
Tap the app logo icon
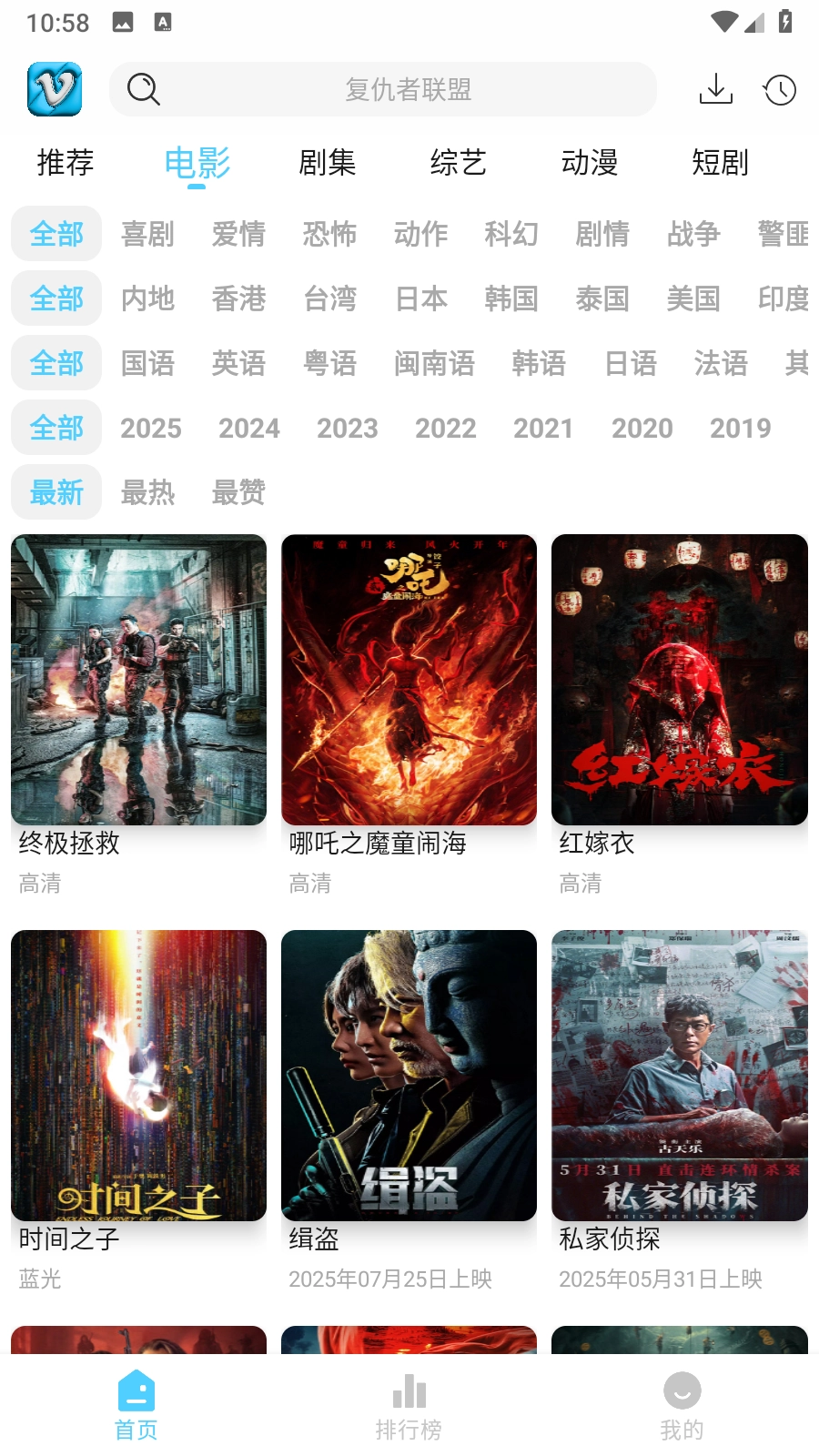click(52, 88)
